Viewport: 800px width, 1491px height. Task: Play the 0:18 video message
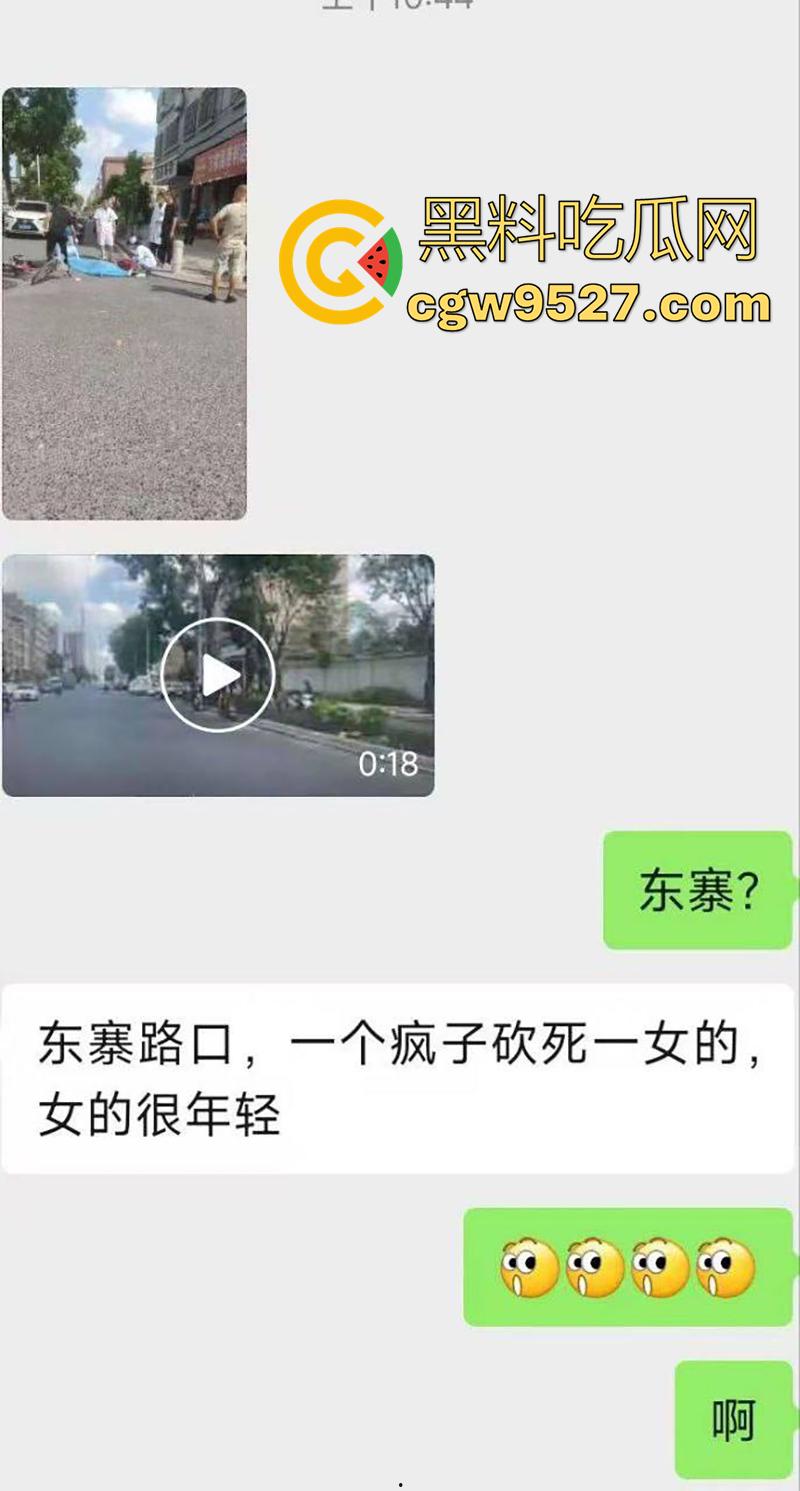pyautogui.click(x=217, y=675)
